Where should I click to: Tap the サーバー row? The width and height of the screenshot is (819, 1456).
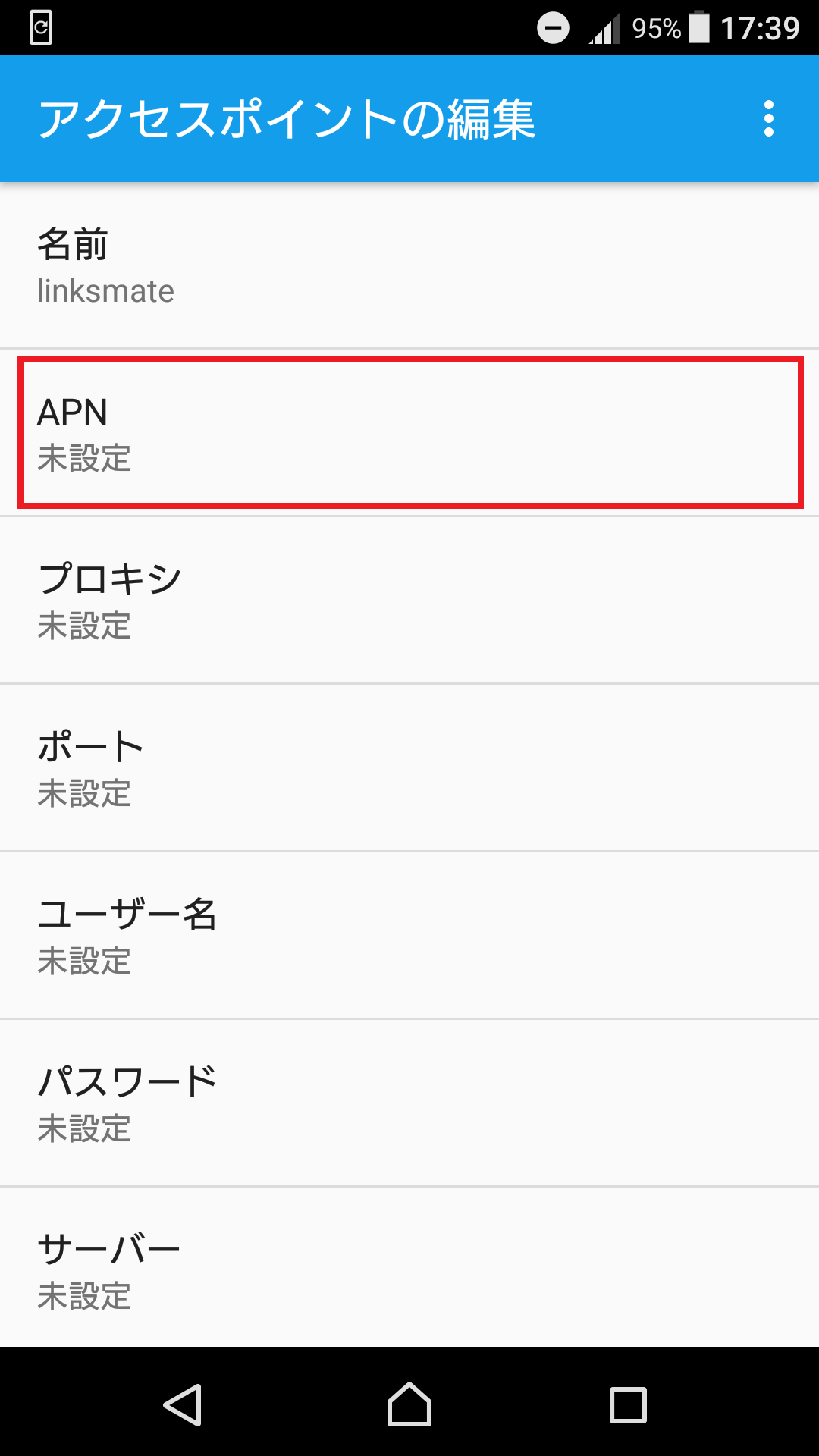click(x=409, y=1268)
